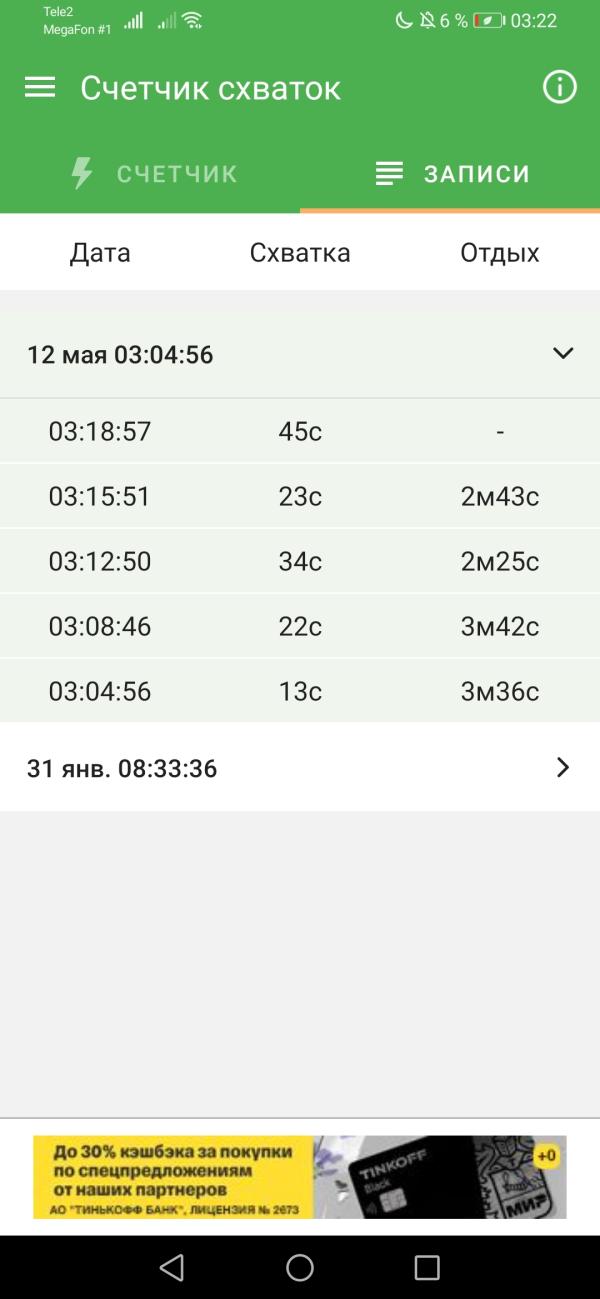Expand the 31 янв. 08:33:36 session

click(563, 768)
